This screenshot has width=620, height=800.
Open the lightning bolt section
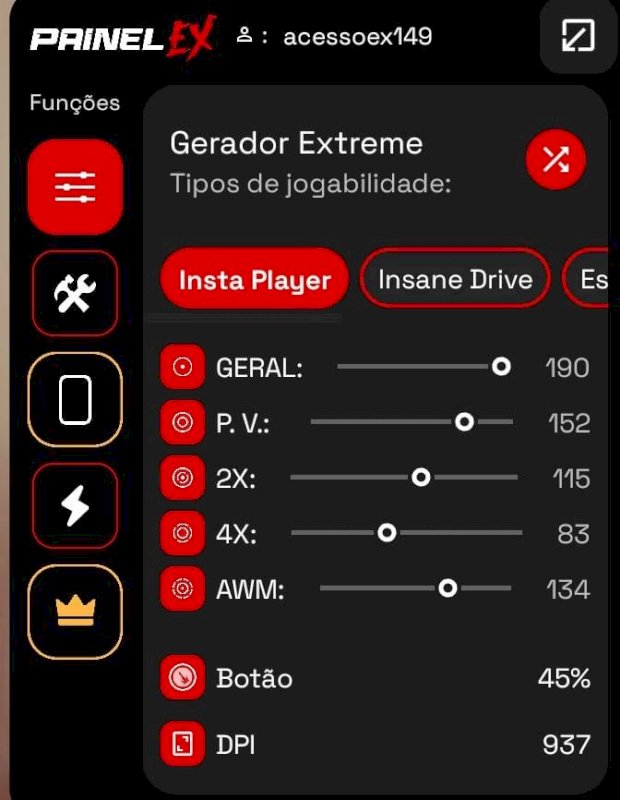pyautogui.click(x=75, y=506)
